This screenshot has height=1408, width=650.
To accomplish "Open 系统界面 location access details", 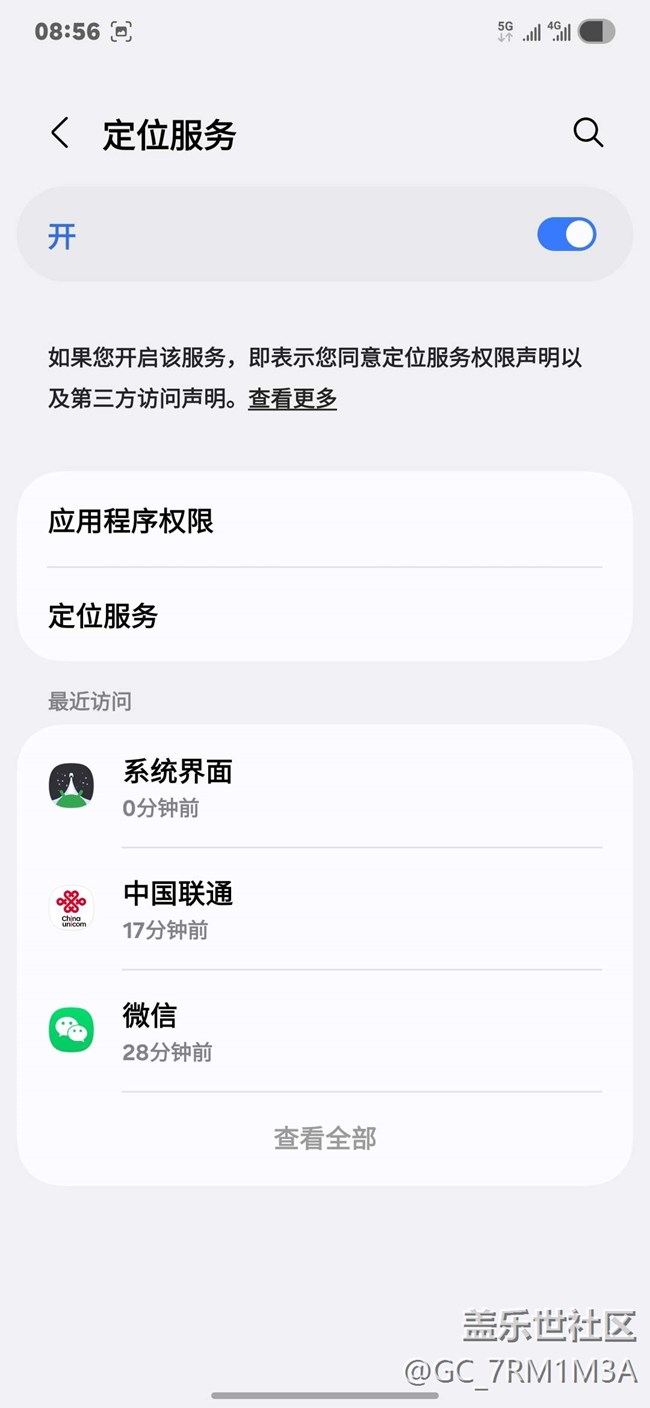I will [x=324, y=787].
